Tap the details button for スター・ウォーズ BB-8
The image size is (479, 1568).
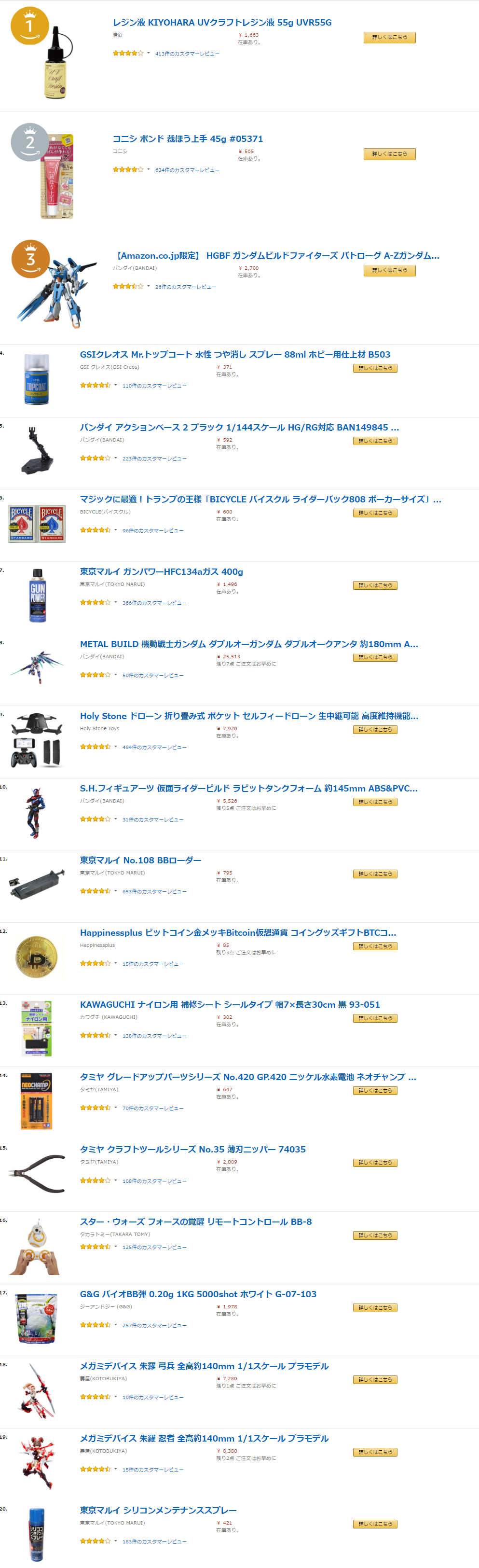click(x=374, y=1235)
